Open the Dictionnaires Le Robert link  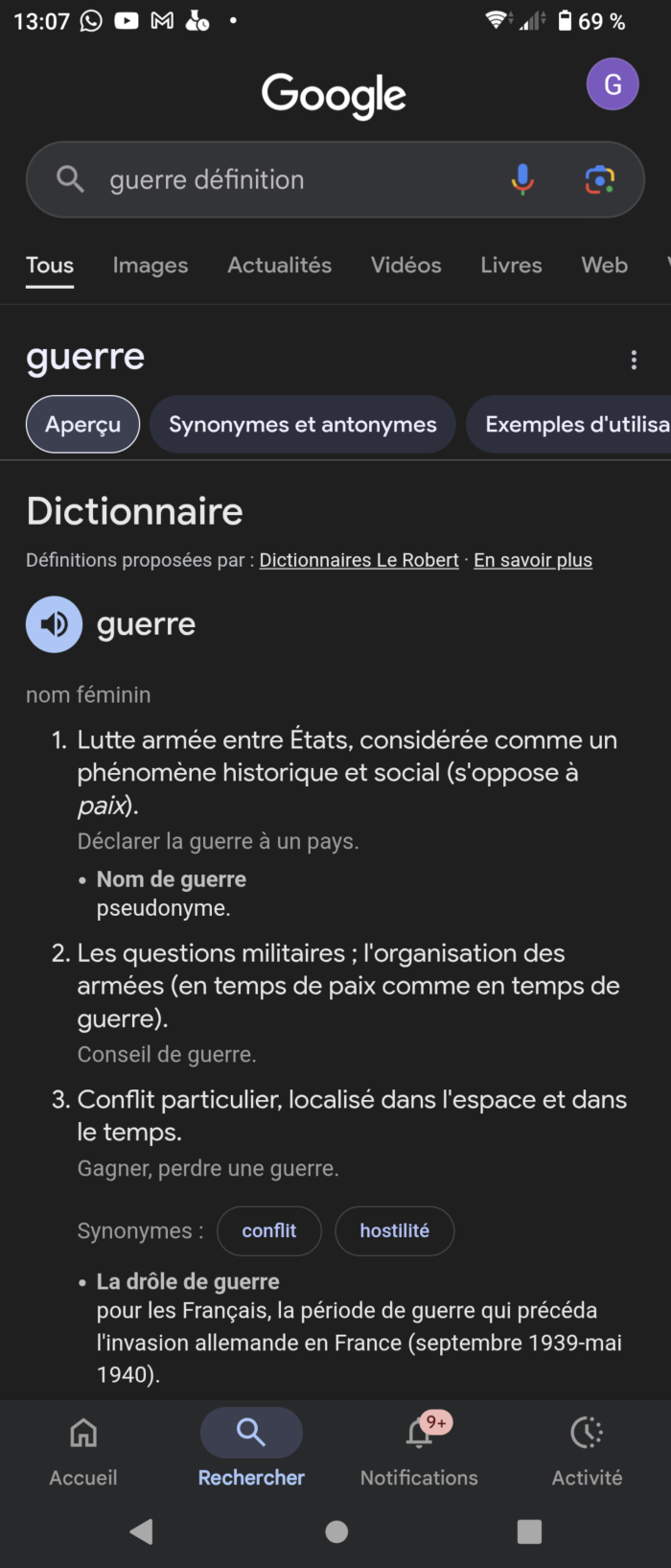(x=359, y=560)
